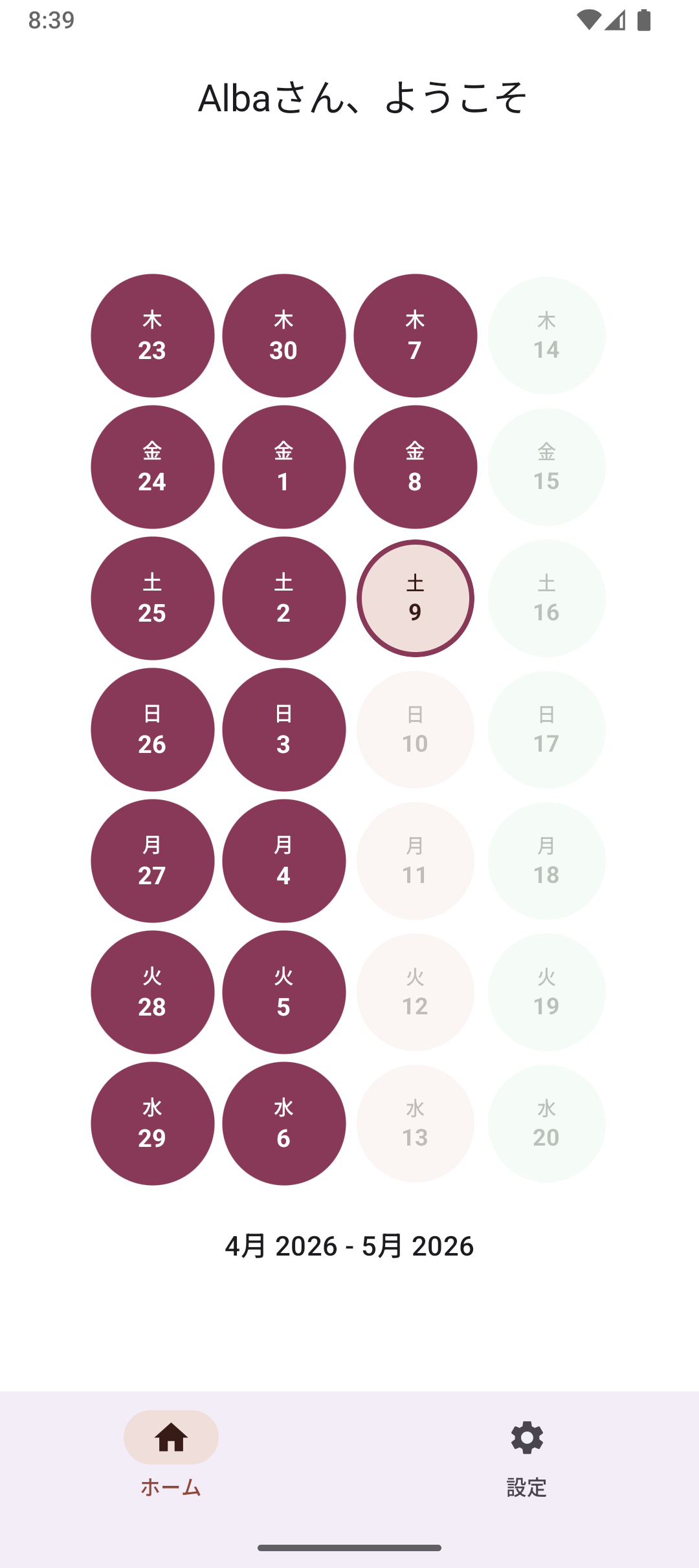Select Monday the 27th
Viewport: 699px width, 1568px height.
tap(153, 861)
